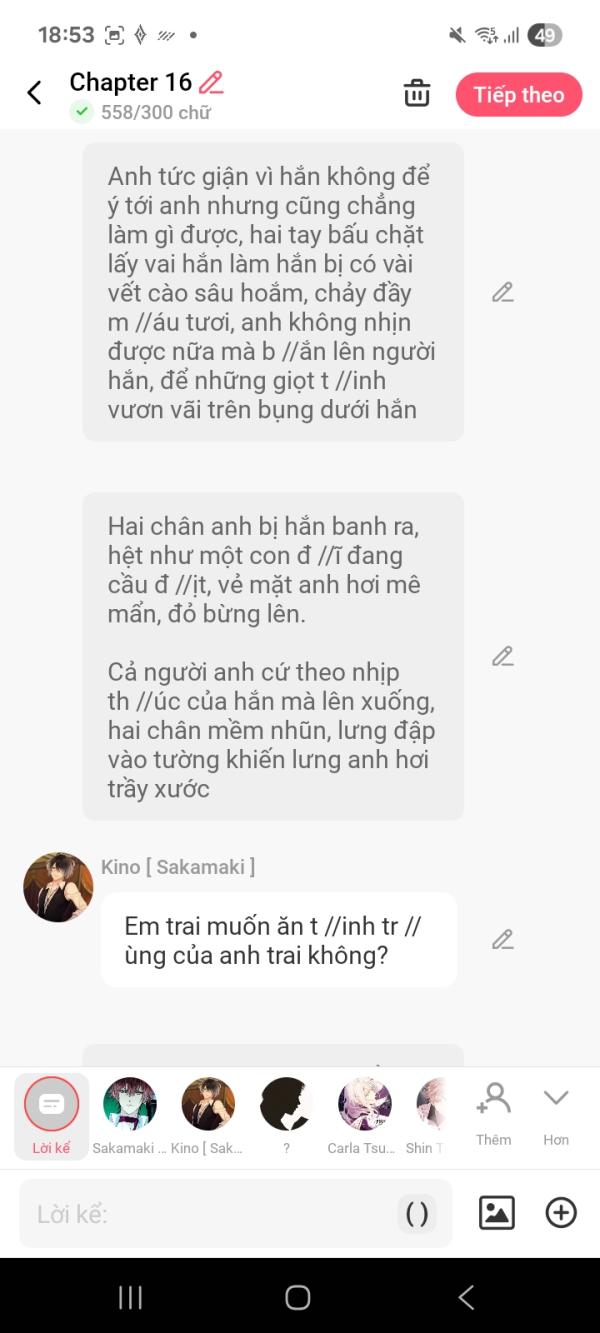Image resolution: width=600 pixels, height=1333 pixels.
Task: Open the plus circle menu
Action: (561, 1212)
